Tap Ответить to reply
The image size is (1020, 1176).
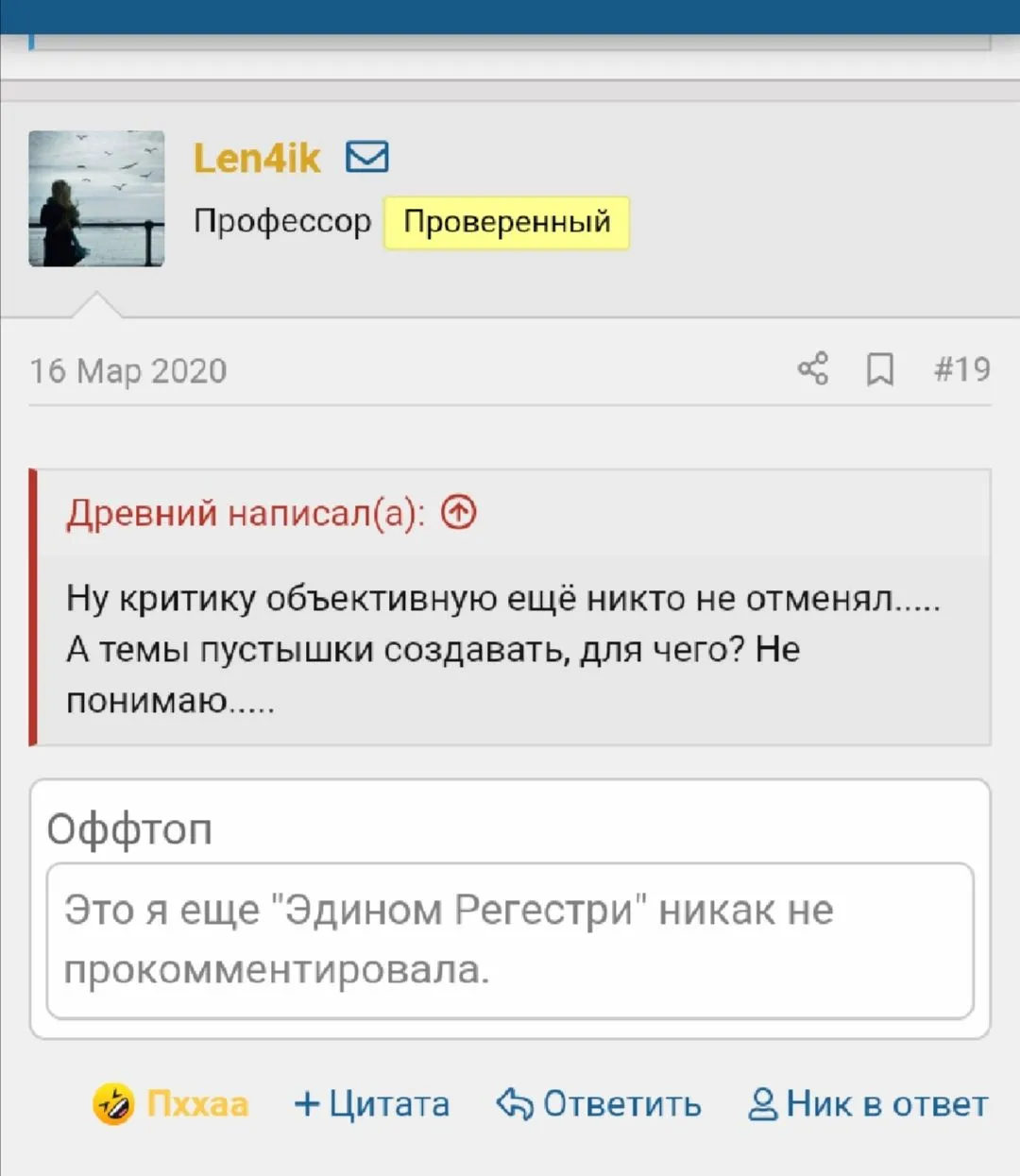point(599,1103)
